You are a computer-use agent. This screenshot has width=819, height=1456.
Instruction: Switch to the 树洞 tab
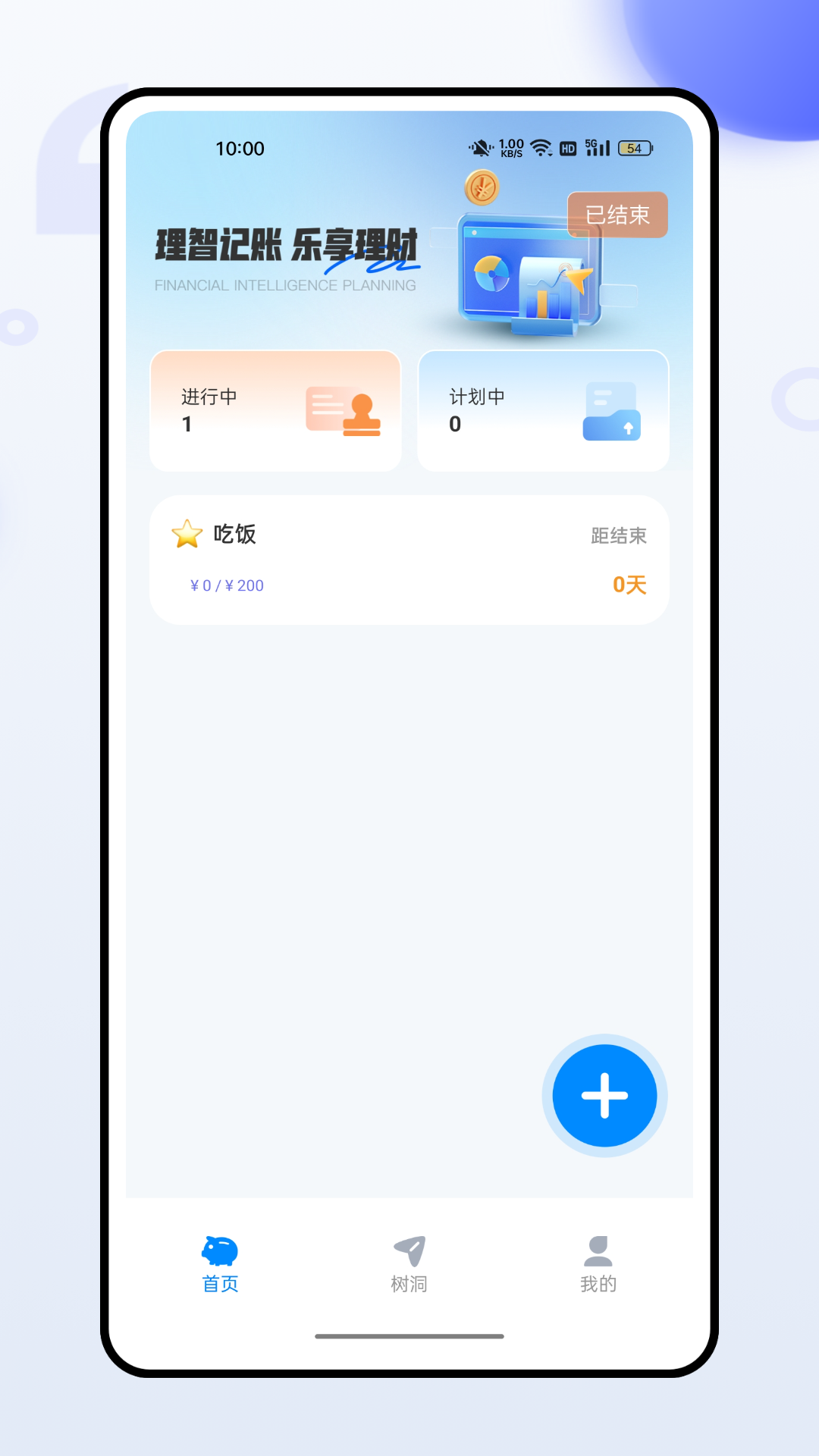coord(409,1264)
